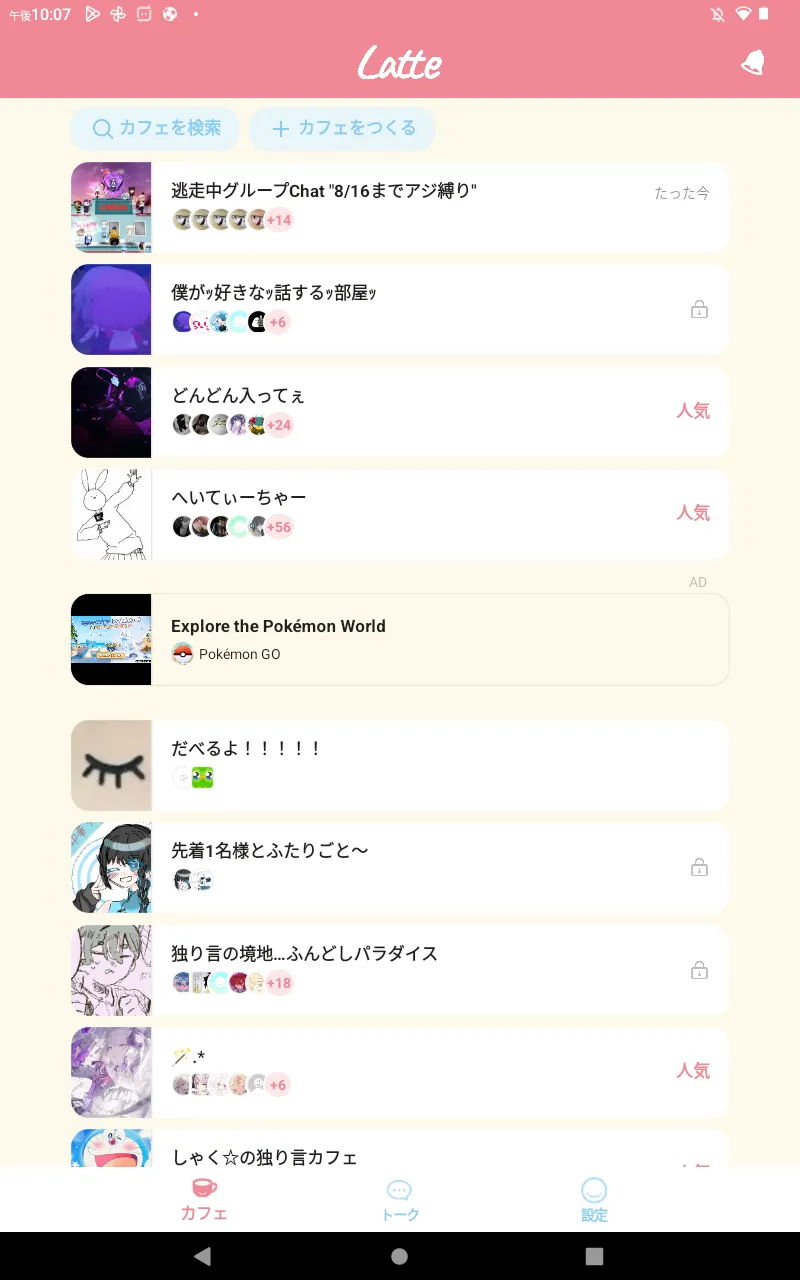Open the wand emoji .* cafe
800x1280 pixels.
click(400, 1071)
